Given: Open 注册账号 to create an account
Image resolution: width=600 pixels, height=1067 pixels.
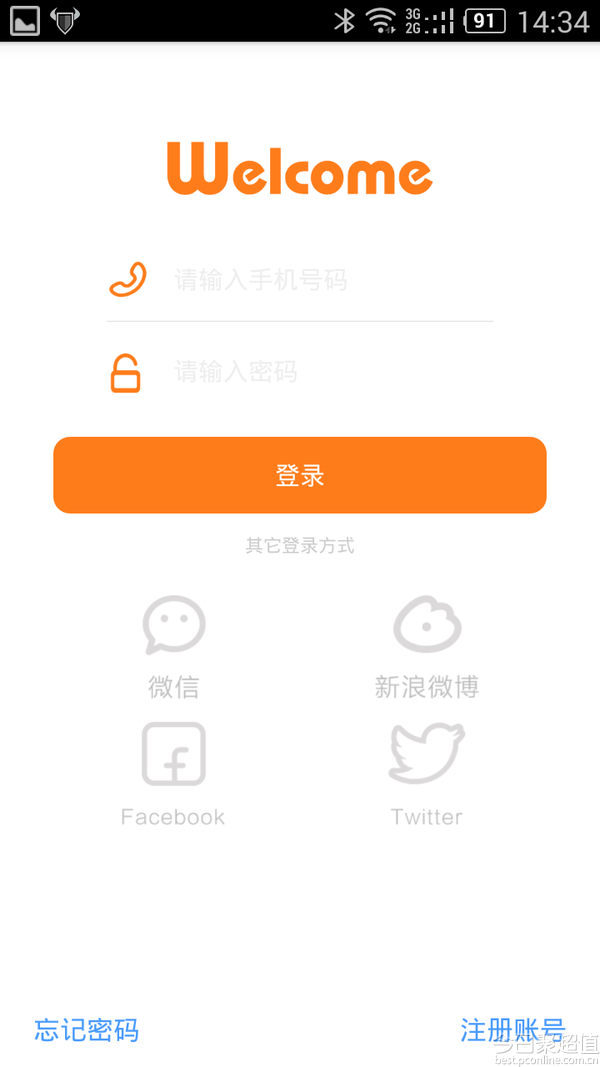Looking at the screenshot, I should point(512,1030).
